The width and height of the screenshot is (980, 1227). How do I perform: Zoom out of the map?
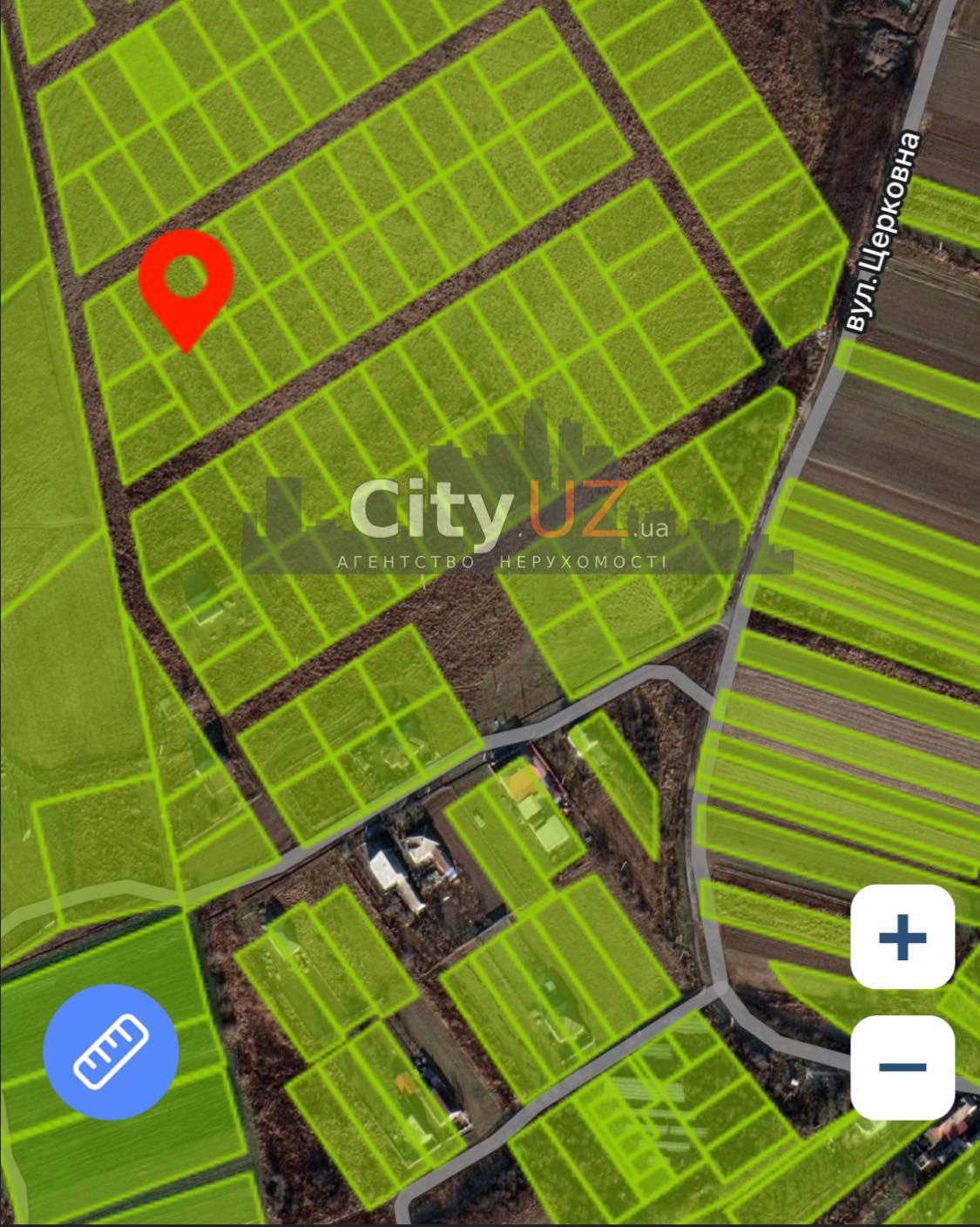[902, 1067]
